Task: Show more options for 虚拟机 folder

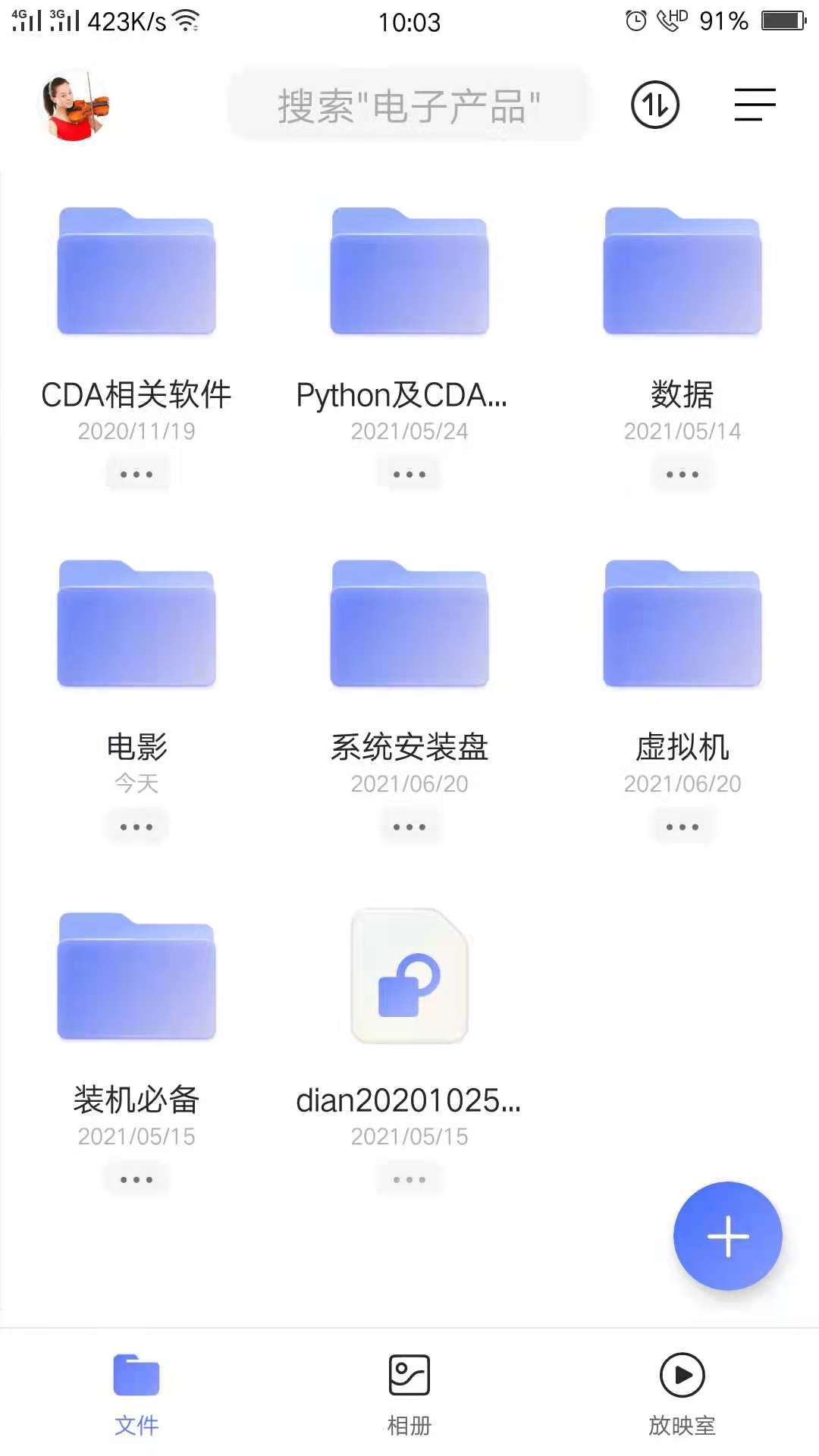Action: pos(682,827)
